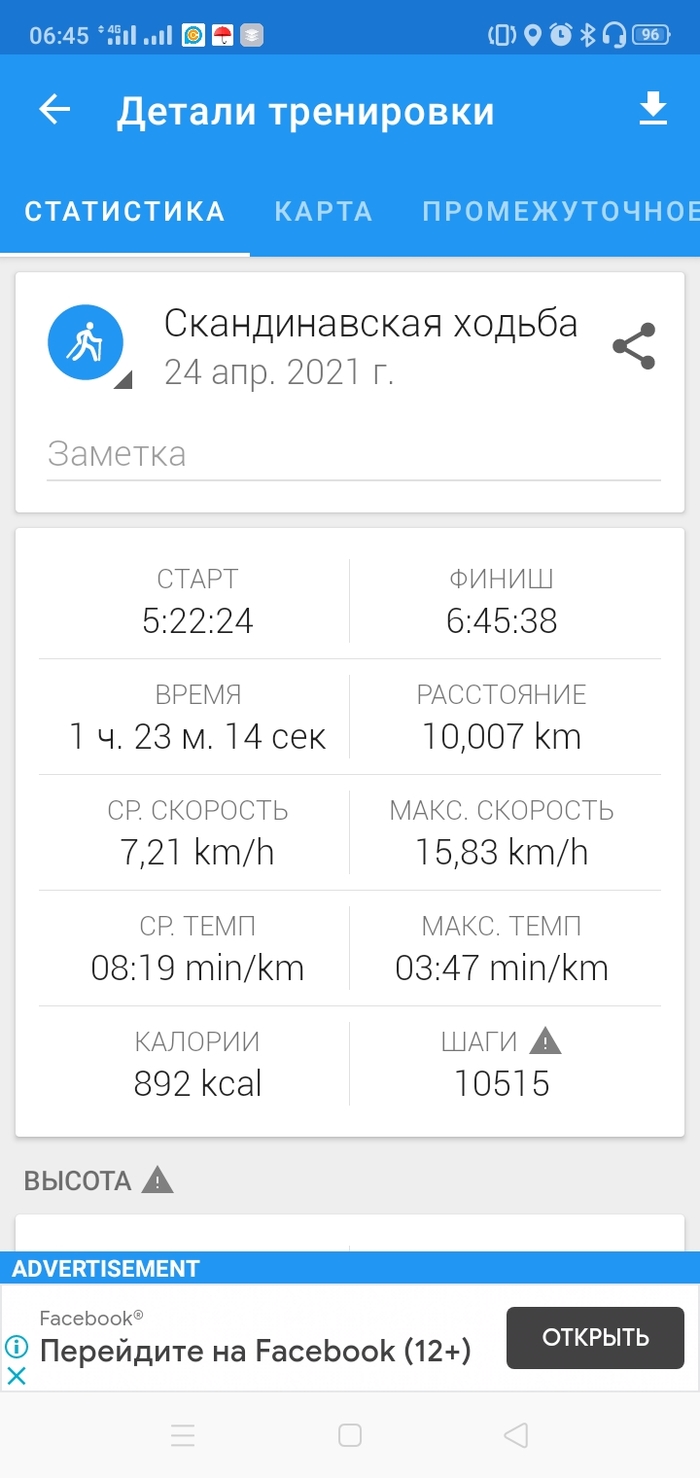The width and height of the screenshot is (700, 1478).
Task: Close the Facebook advertisement banner
Action: click(x=16, y=1375)
